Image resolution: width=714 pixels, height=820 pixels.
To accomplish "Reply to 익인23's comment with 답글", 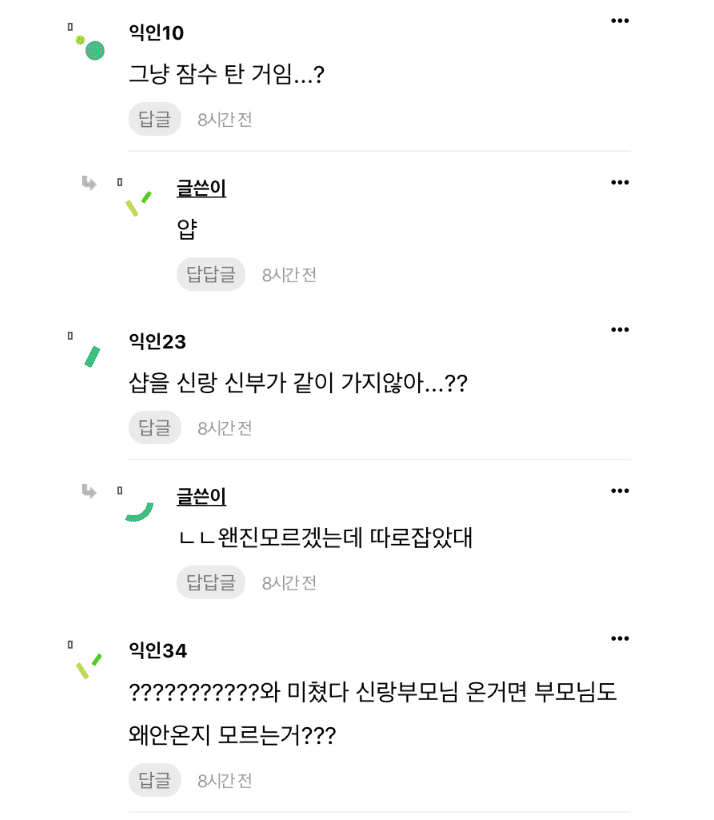I will [x=154, y=428].
